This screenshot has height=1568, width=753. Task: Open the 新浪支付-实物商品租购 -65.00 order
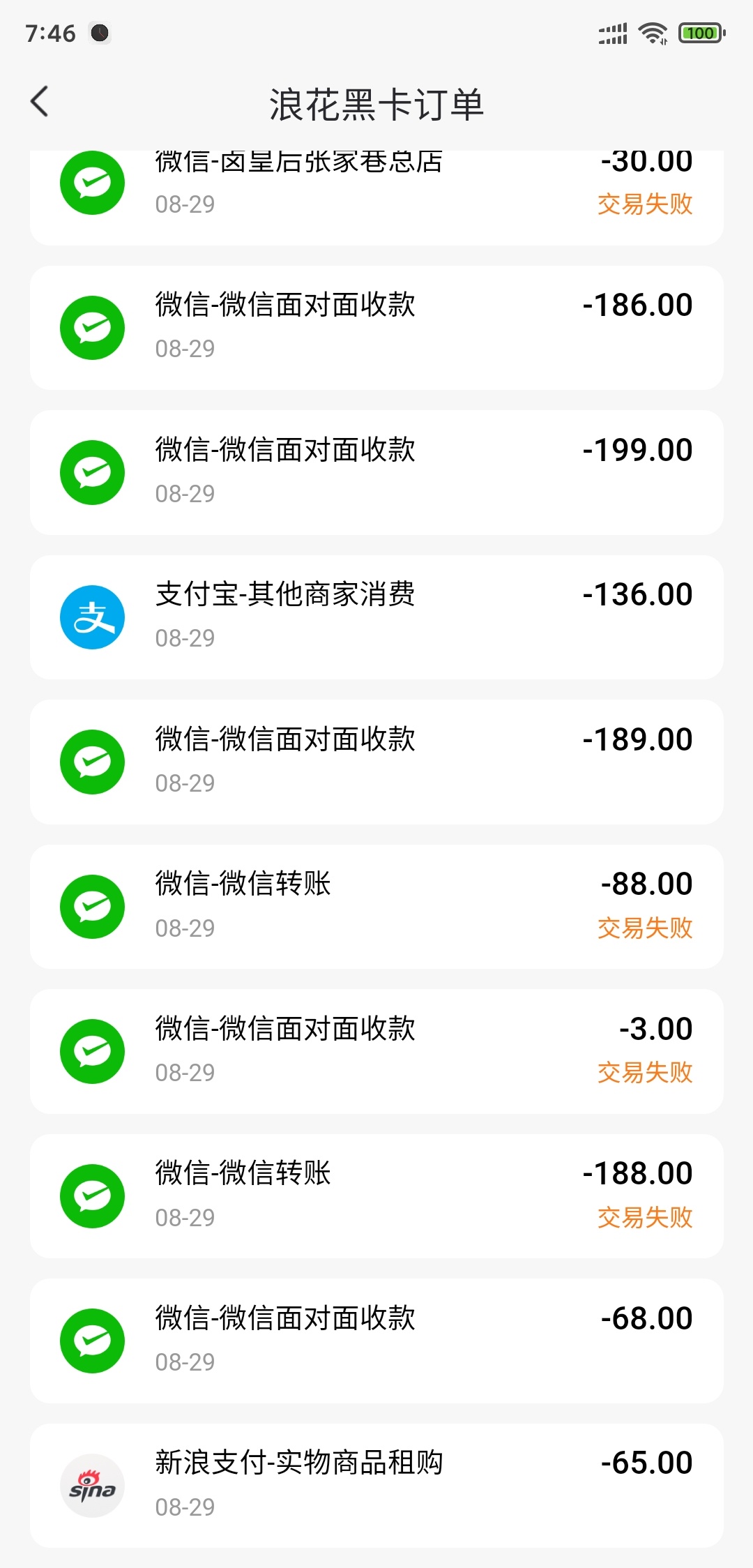tap(376, 1486)
